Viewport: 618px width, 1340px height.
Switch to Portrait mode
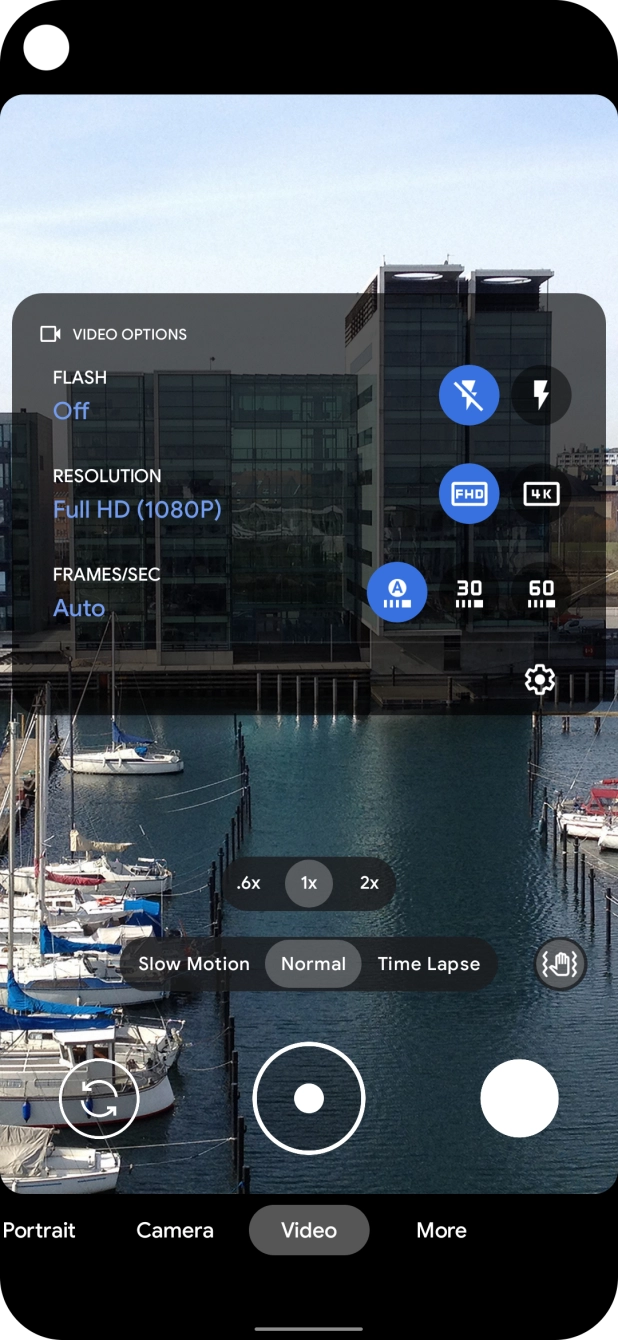click(x=39, y=1230)
